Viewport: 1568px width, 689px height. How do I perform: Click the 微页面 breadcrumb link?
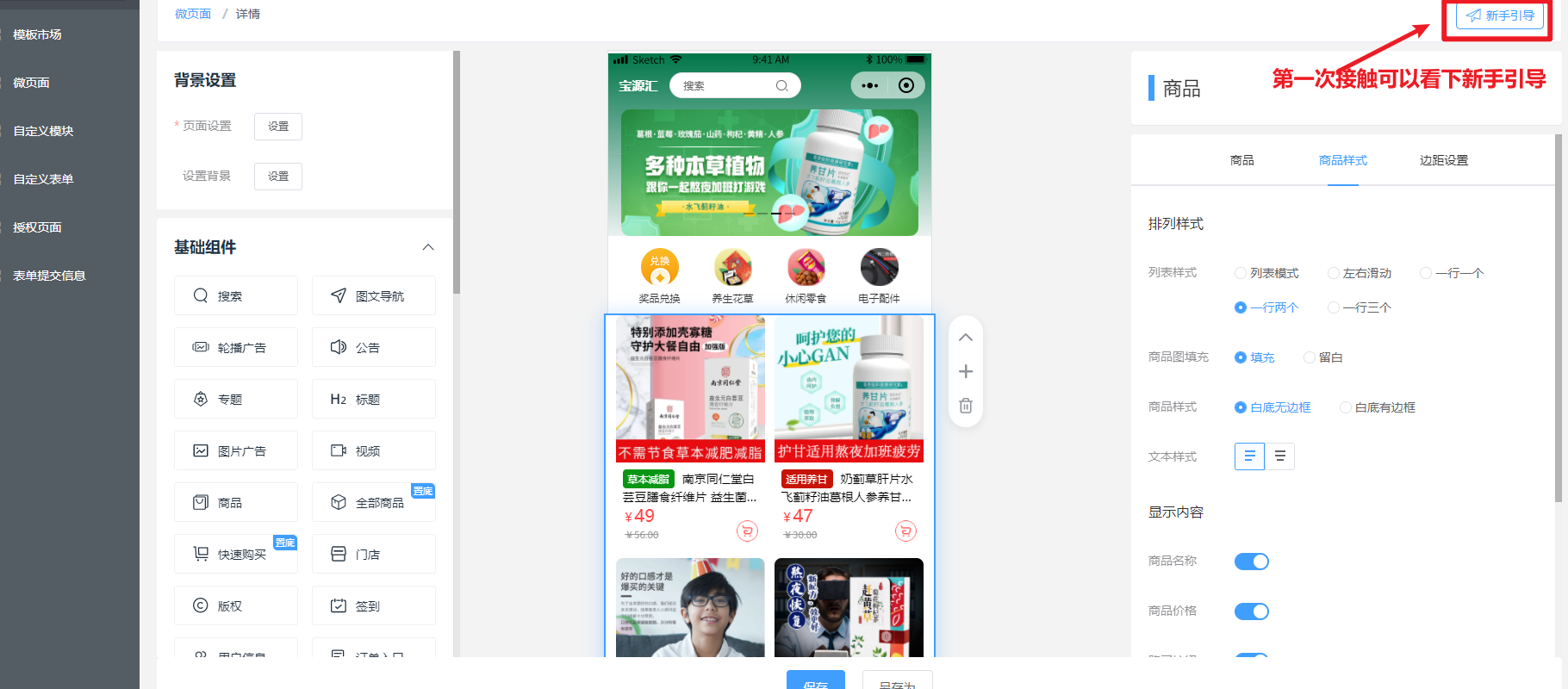192,14
